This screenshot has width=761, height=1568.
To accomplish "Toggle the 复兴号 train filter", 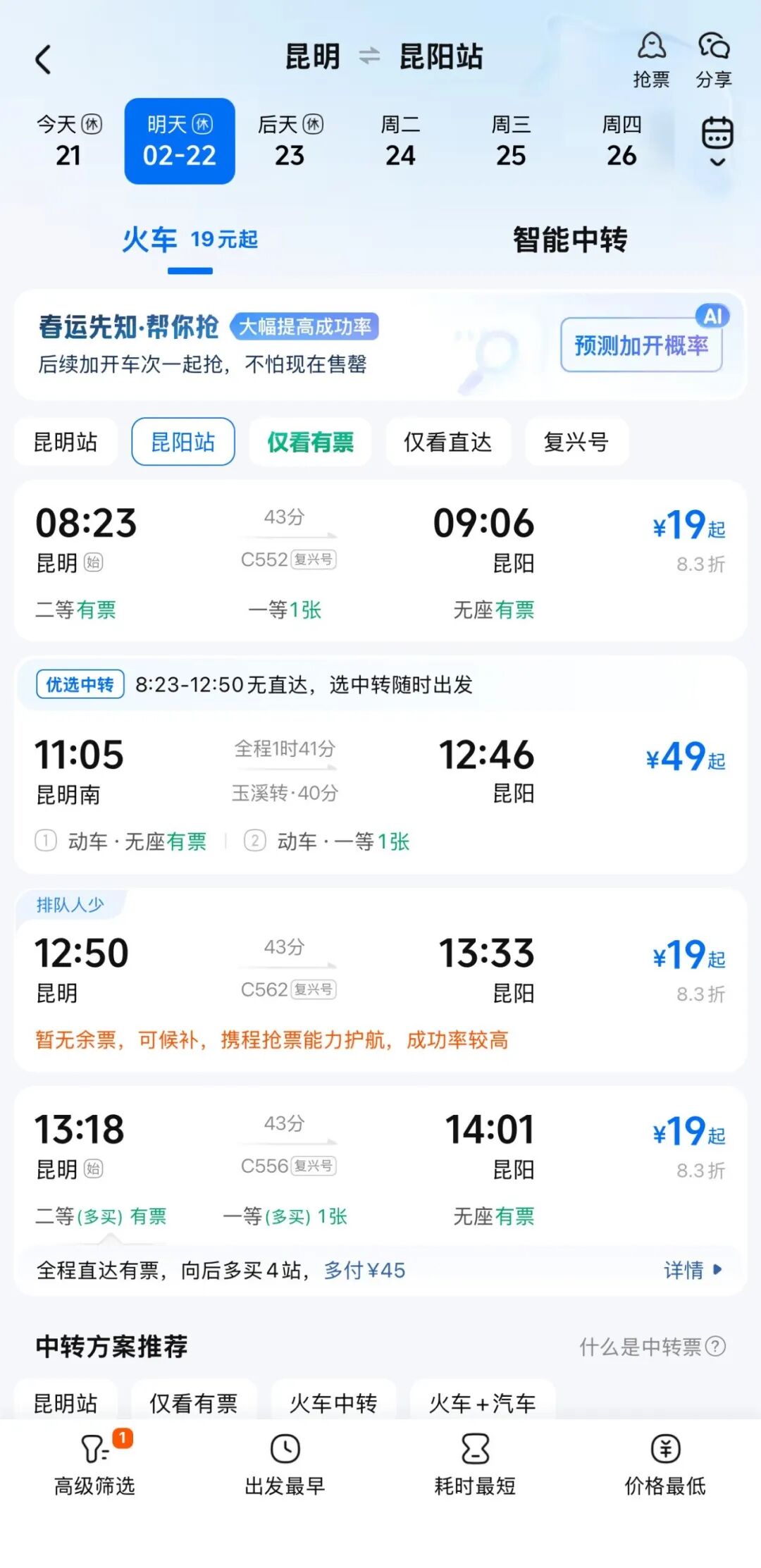I will 576,442.
